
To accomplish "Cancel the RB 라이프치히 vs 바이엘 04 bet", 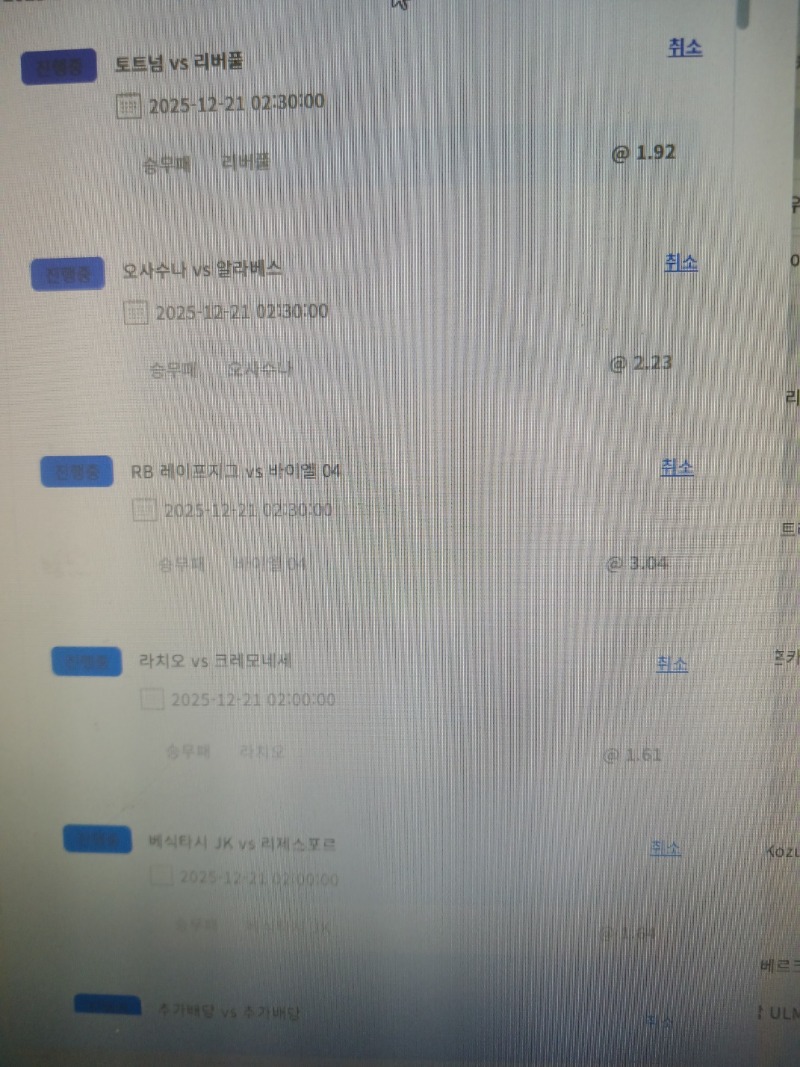I will pos(677,467).
